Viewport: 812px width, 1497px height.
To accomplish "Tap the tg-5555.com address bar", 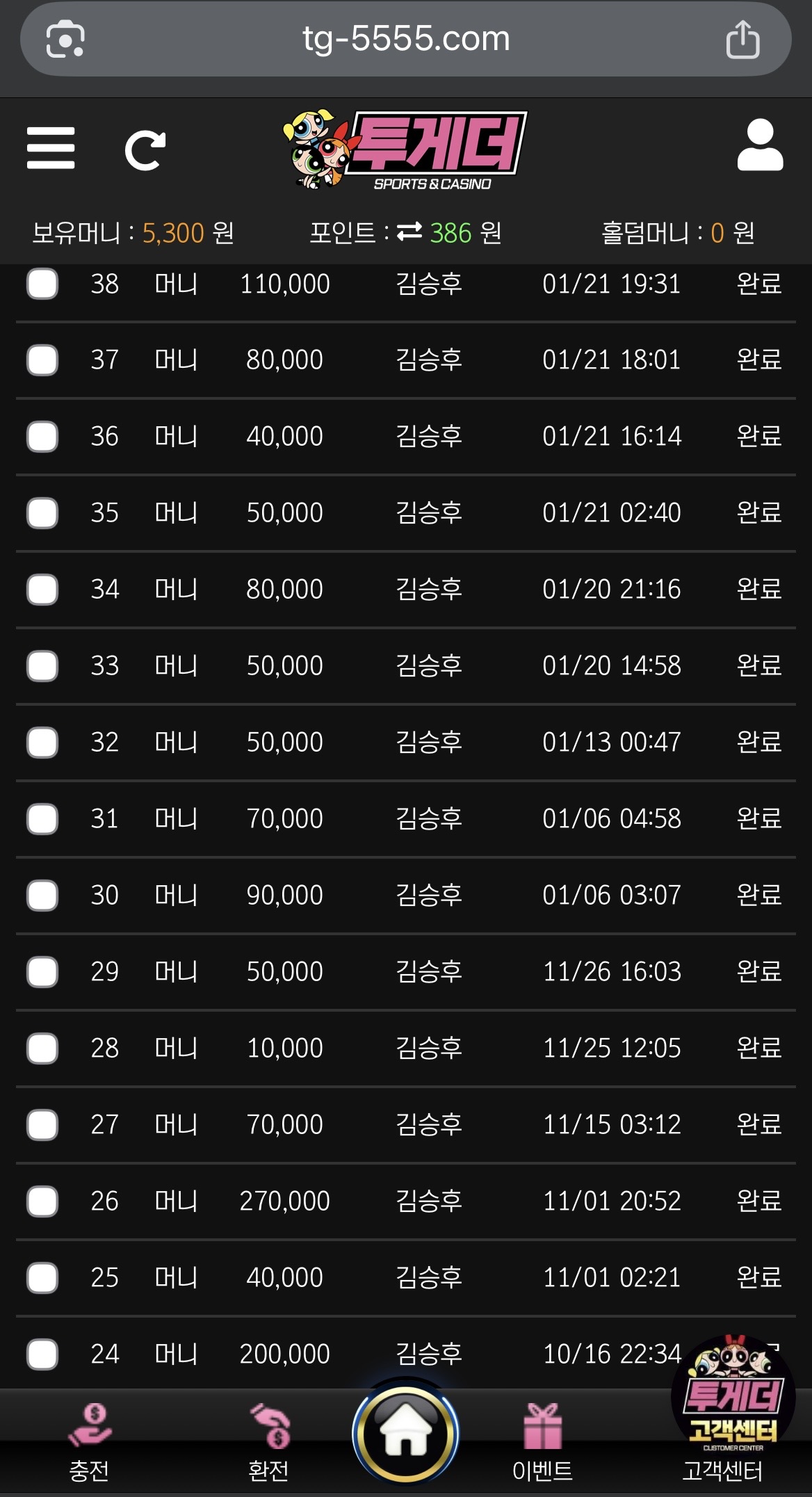I will point(406,39).
